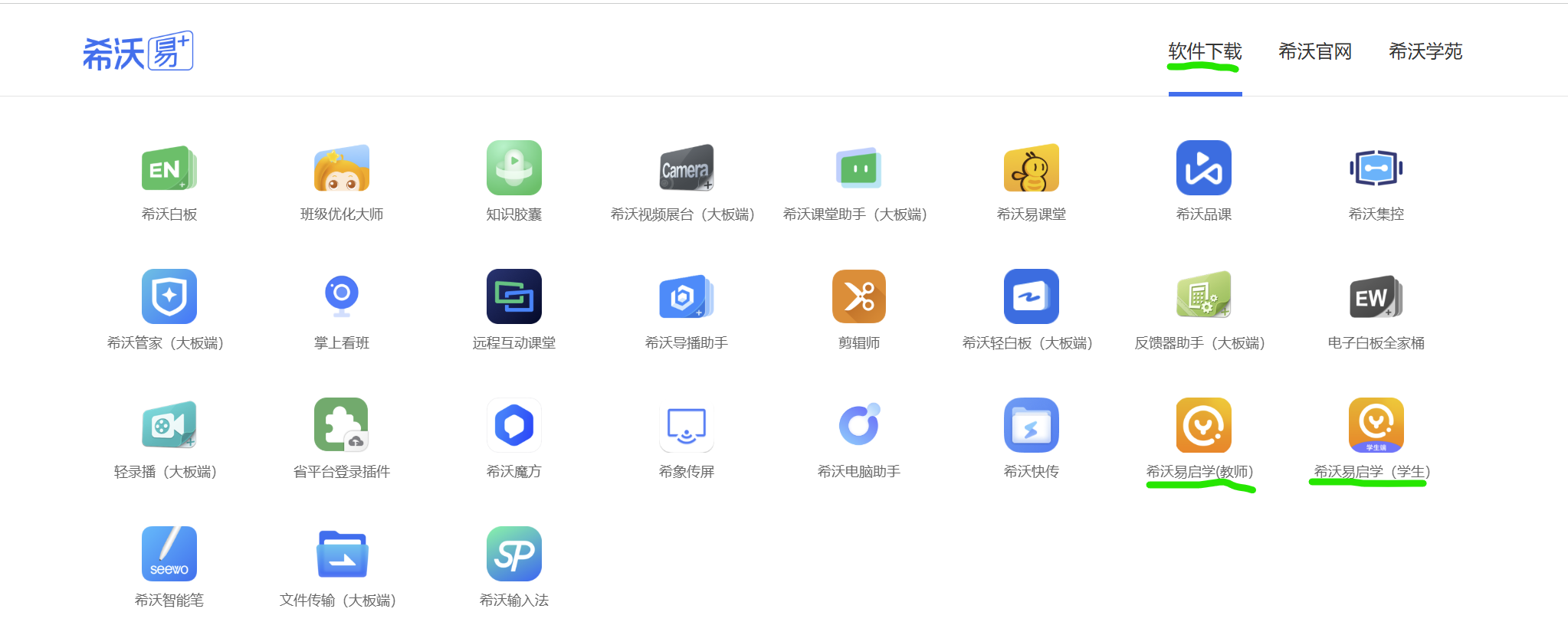Go to 希沃学苑

click(1425, 52)
